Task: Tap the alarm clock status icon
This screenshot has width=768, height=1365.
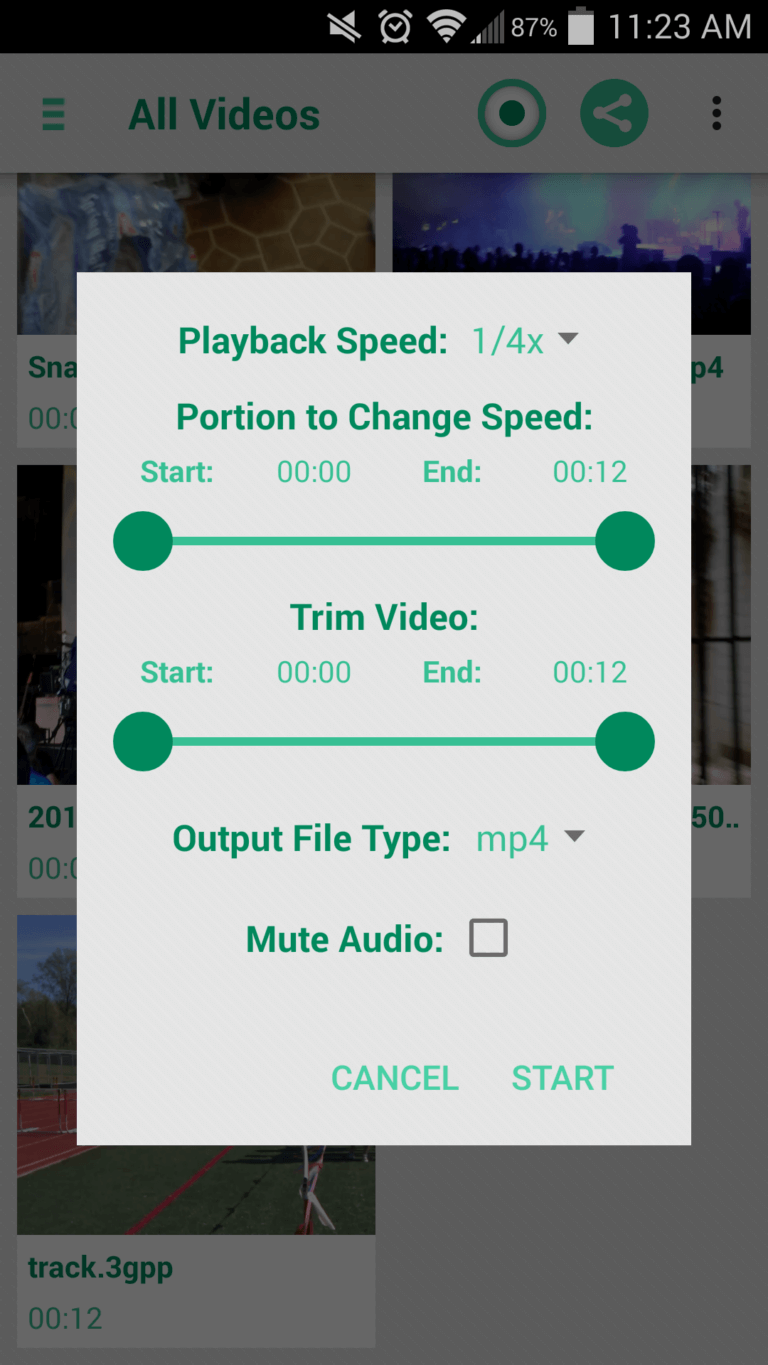Action: coord(394,26)
